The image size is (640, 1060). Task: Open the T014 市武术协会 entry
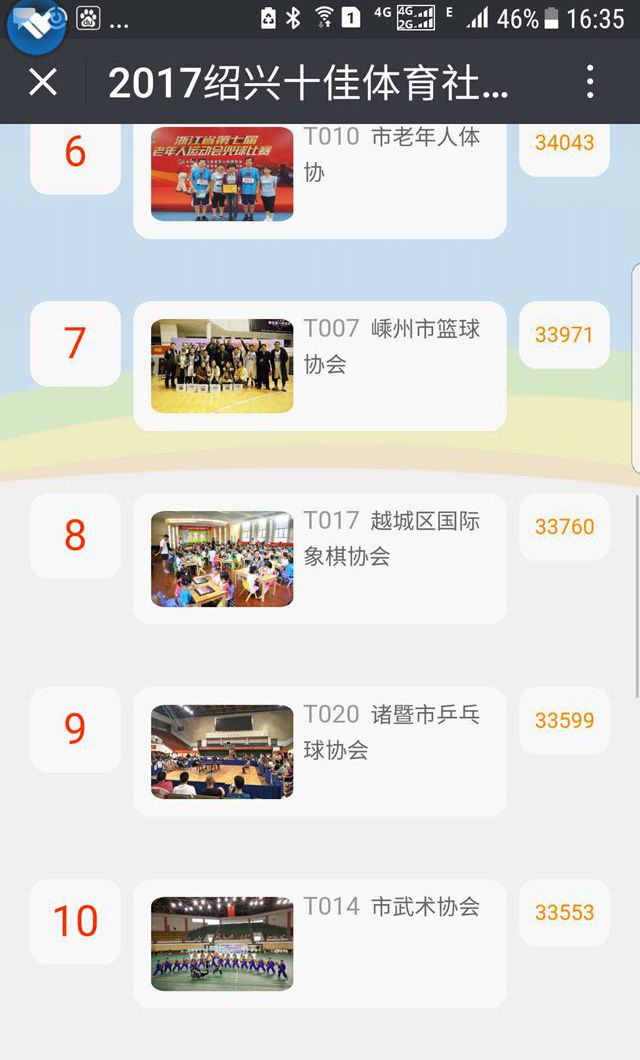pos(320,943)
